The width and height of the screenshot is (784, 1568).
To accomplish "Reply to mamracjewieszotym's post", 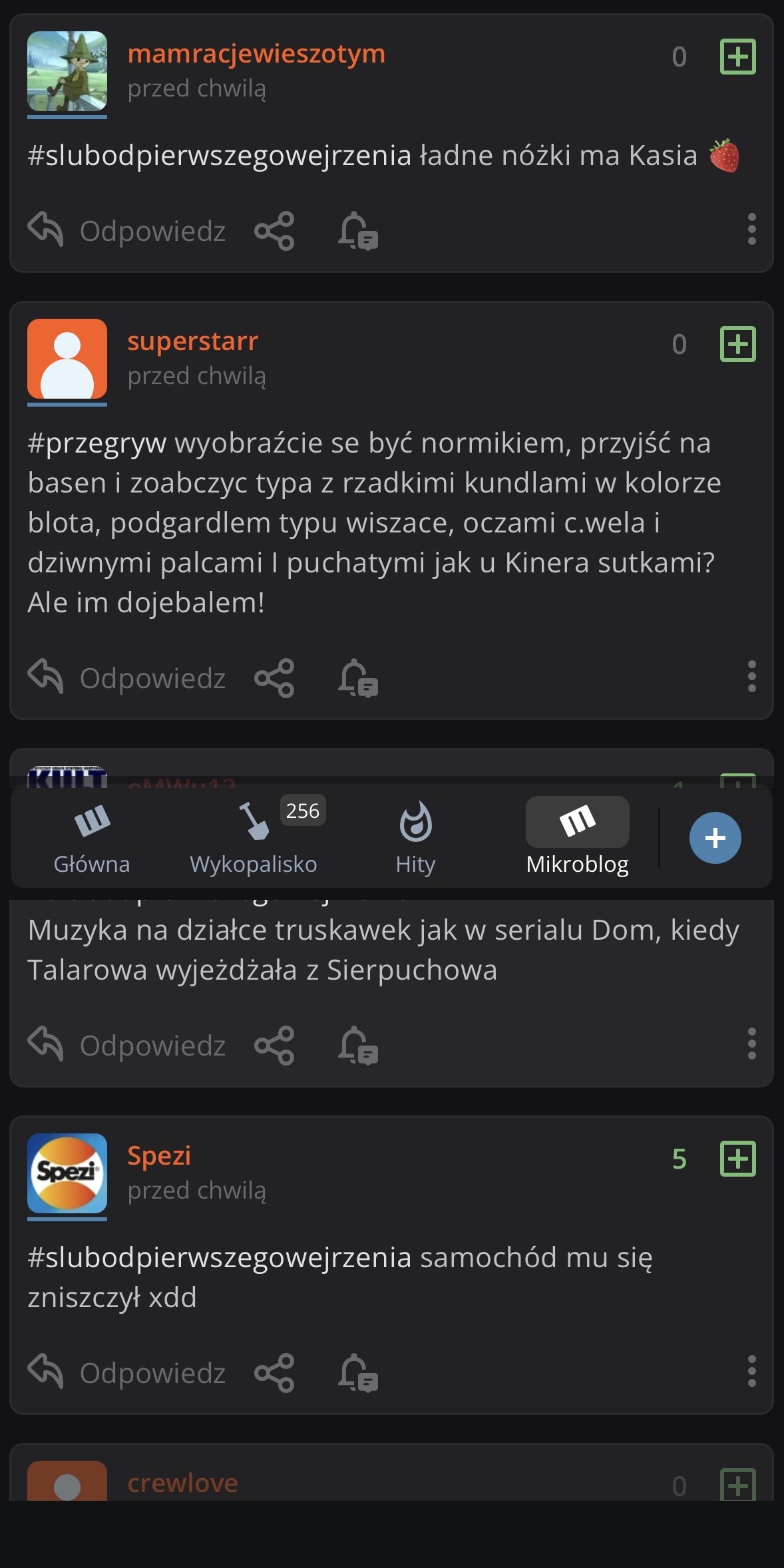I will (127, 231).
